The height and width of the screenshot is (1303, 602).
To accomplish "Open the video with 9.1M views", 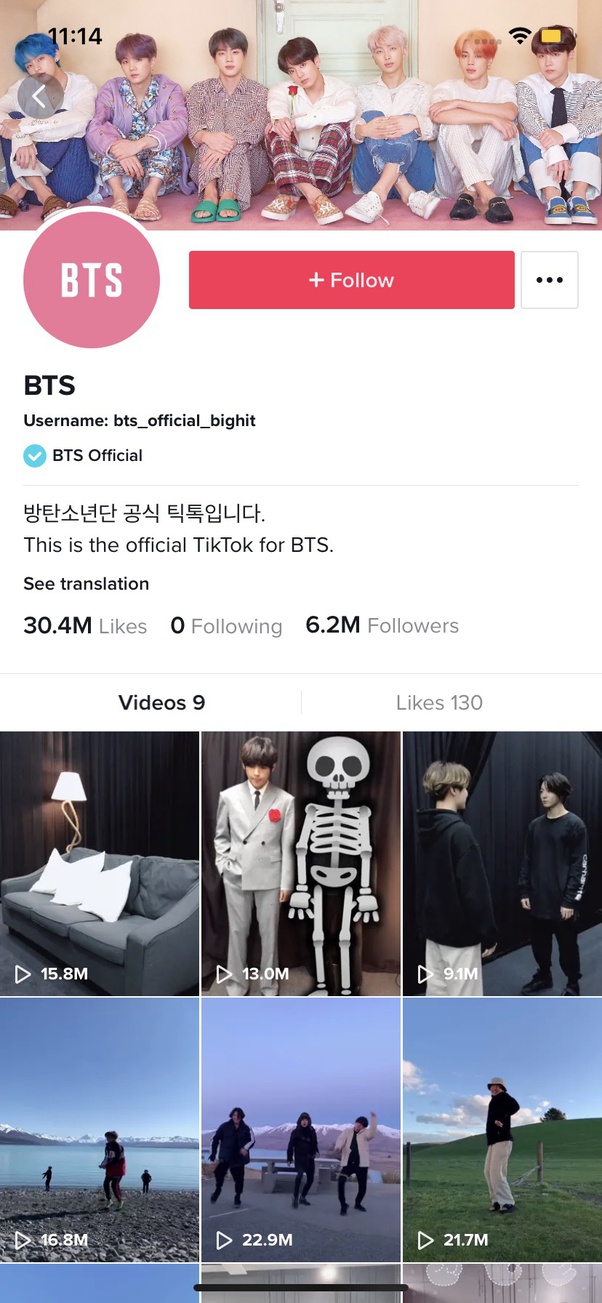I will pos(502,863).
